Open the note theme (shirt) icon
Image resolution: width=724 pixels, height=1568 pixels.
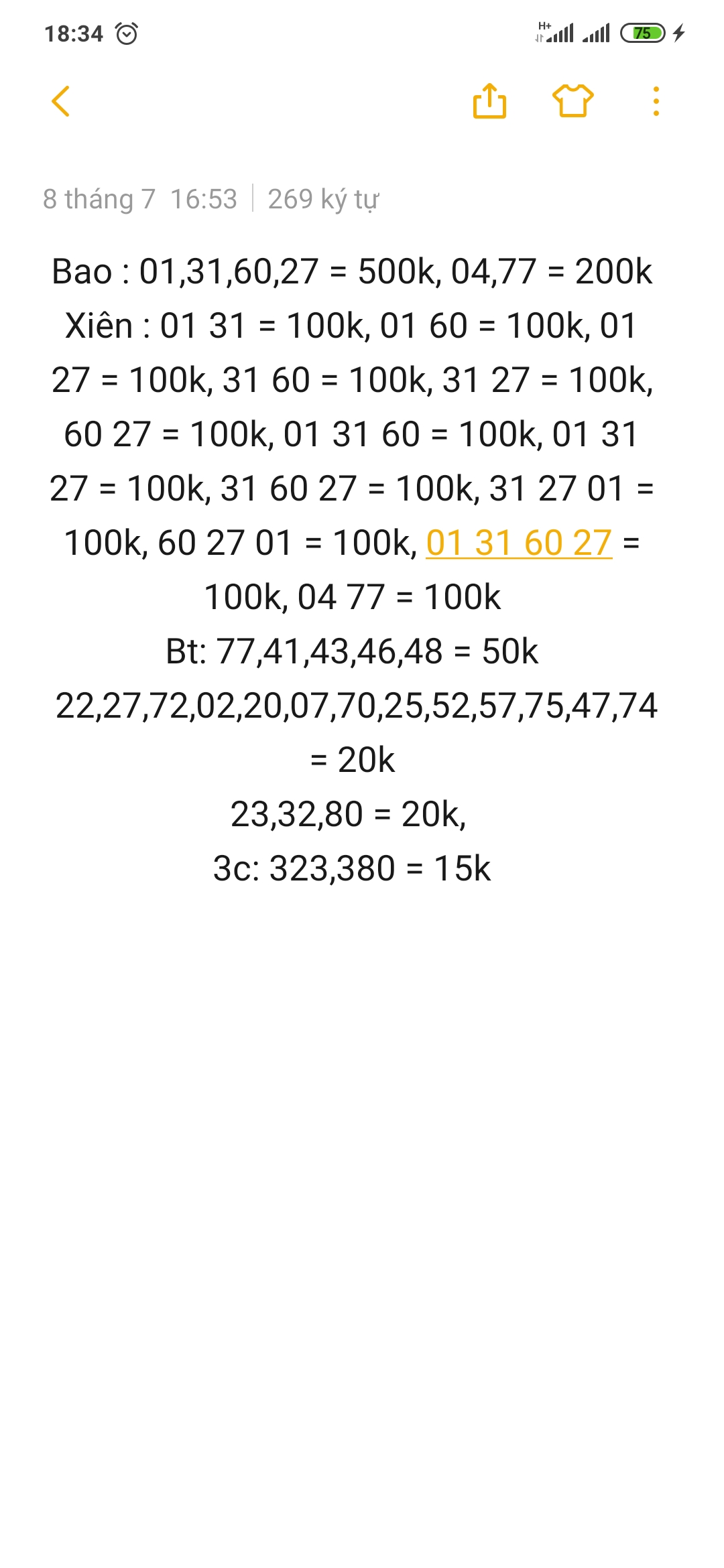(573, 101)
